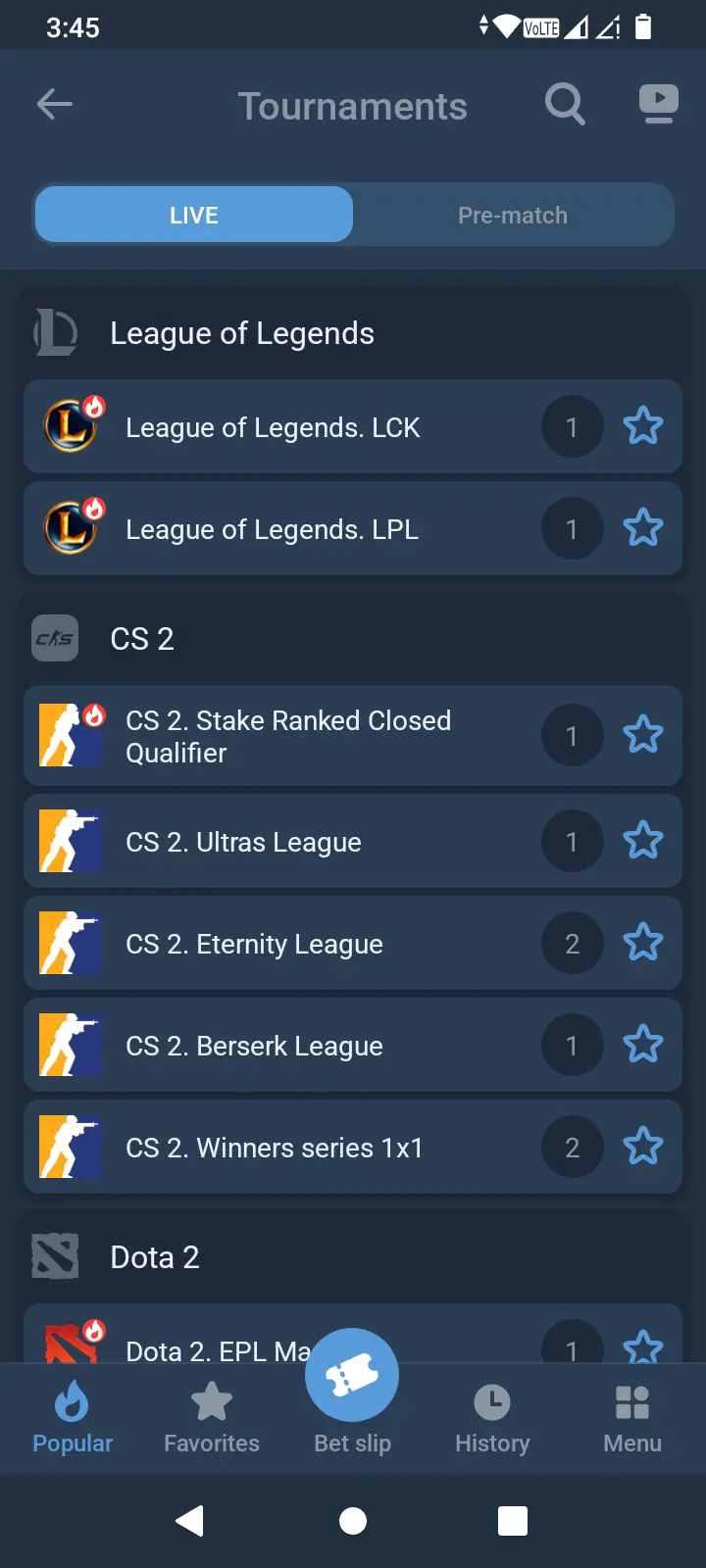This screenshot has width=706, height=1568.
Task: Open tournament search
Action: click(565, 104)
